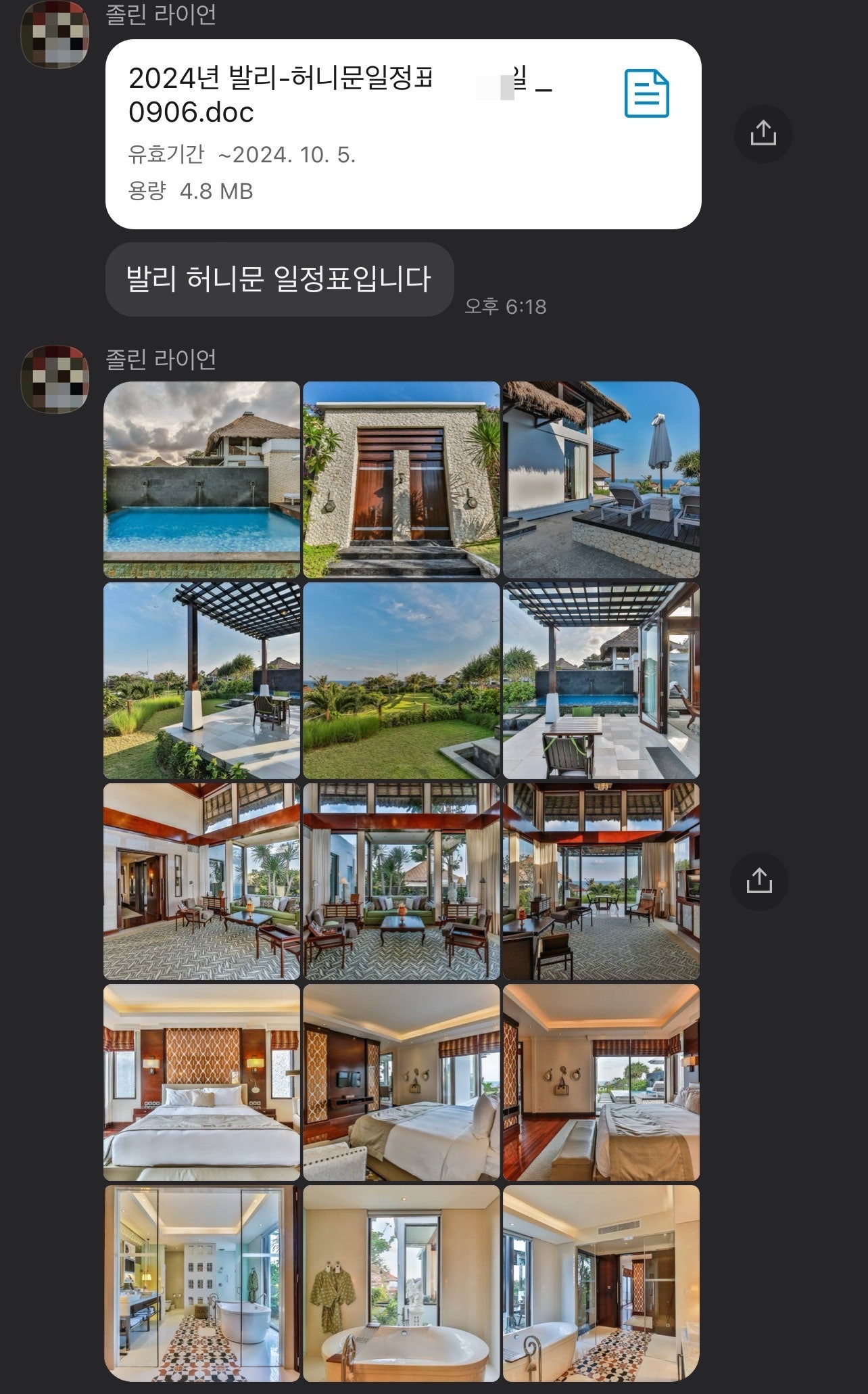Screen dimensions: 868x1394
Task: Open the garden lawn with ocean view photo
Action: (401, 680)
